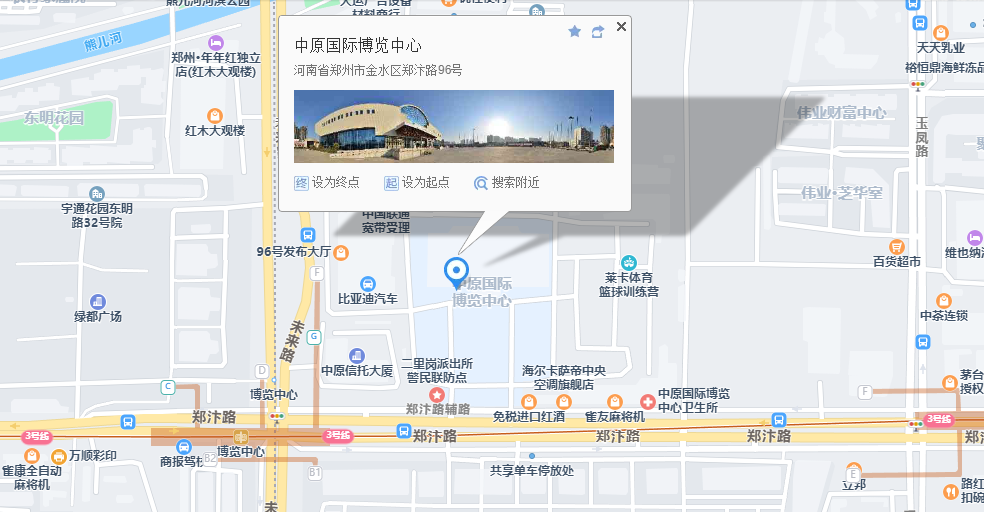984x512 pixels.
Task: Select the 红木大观楼 map point
Action: [x=214, y=115]
